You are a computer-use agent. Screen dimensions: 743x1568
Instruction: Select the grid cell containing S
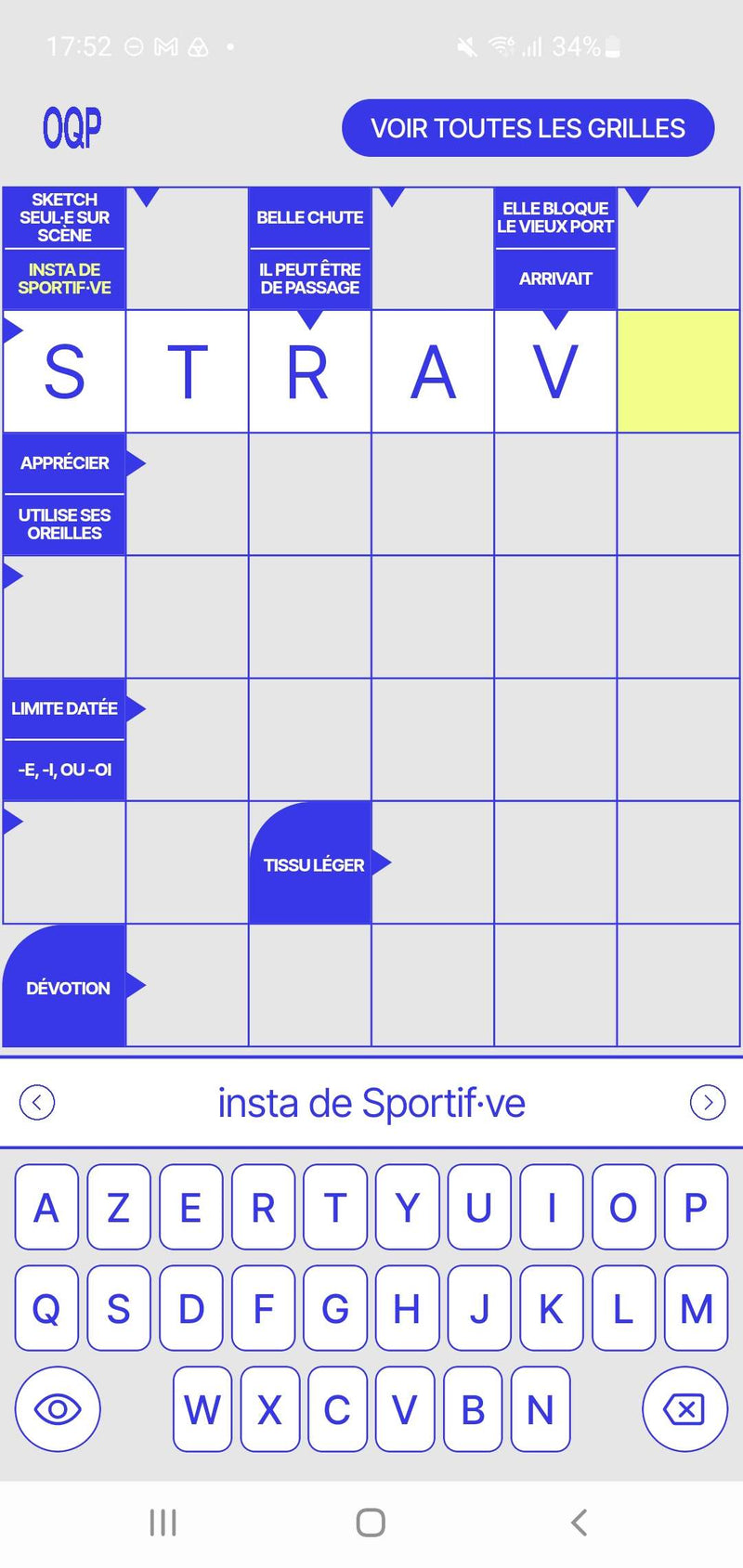(64, 371)
